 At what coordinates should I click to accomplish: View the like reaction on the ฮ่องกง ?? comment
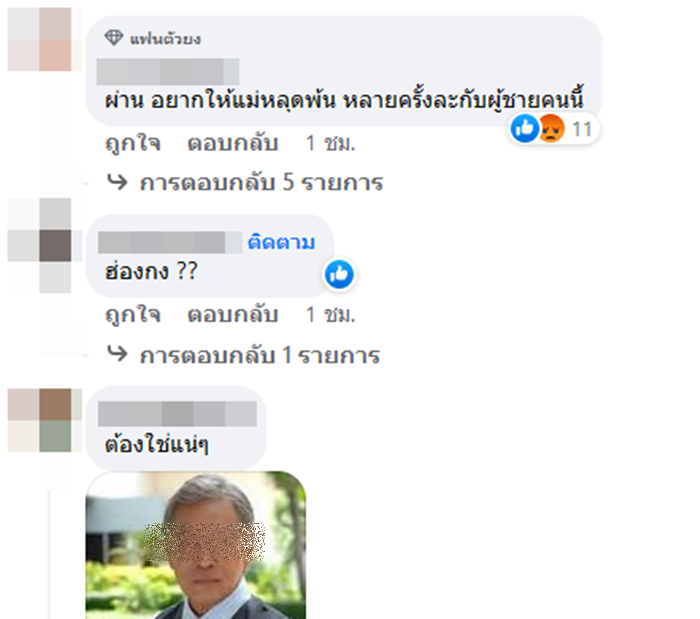coord(339,273)
